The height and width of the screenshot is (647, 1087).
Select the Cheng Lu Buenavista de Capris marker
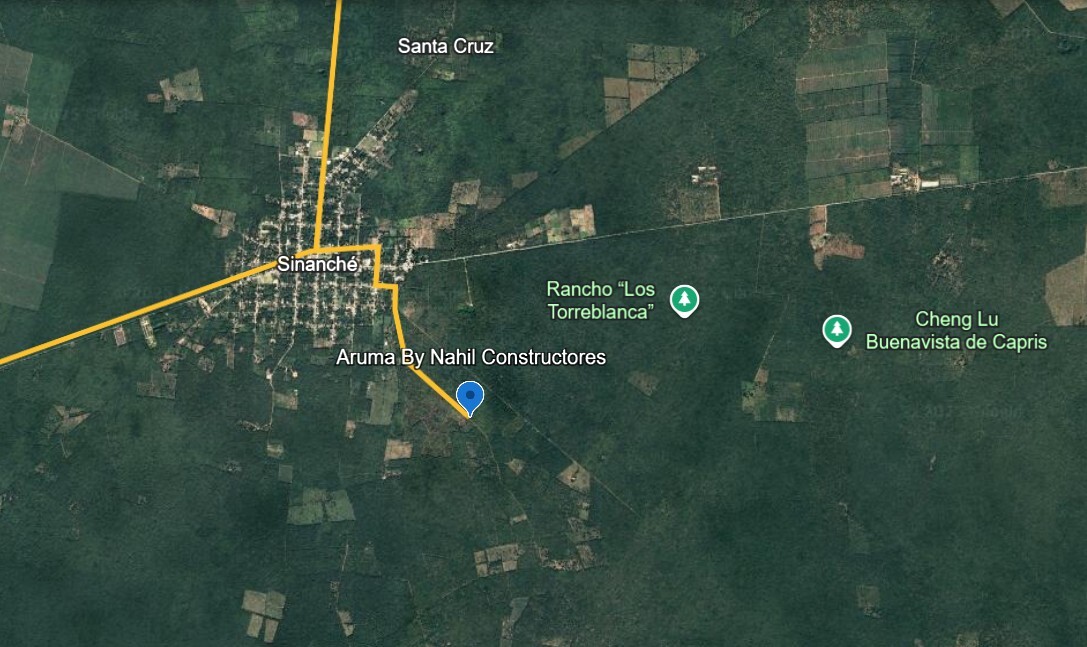[x=836, y=329]
